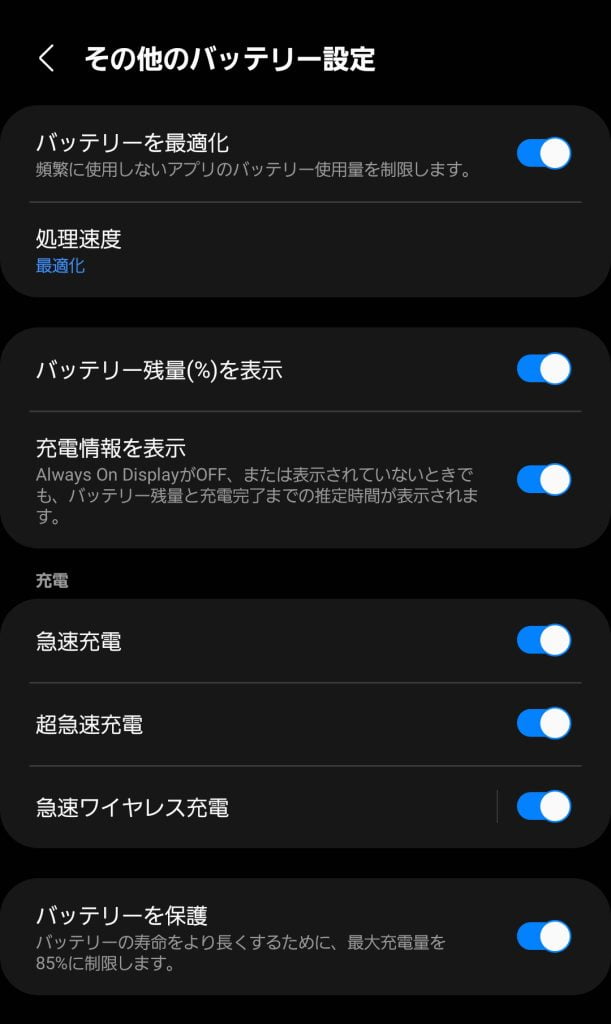
Task: Turn off バッテリー残量(%)を表示
Action: (x=543, y=369)
